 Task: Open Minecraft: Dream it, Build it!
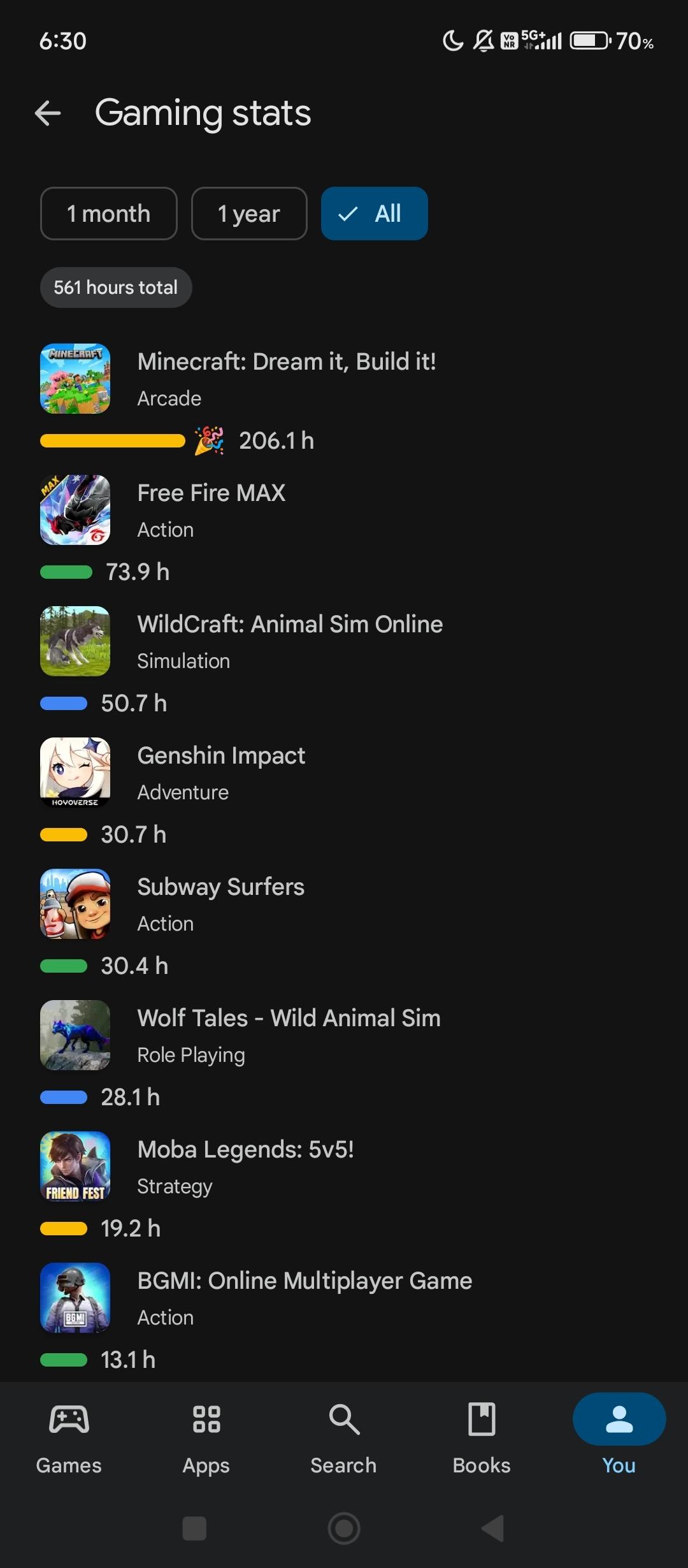click(287, 362)
